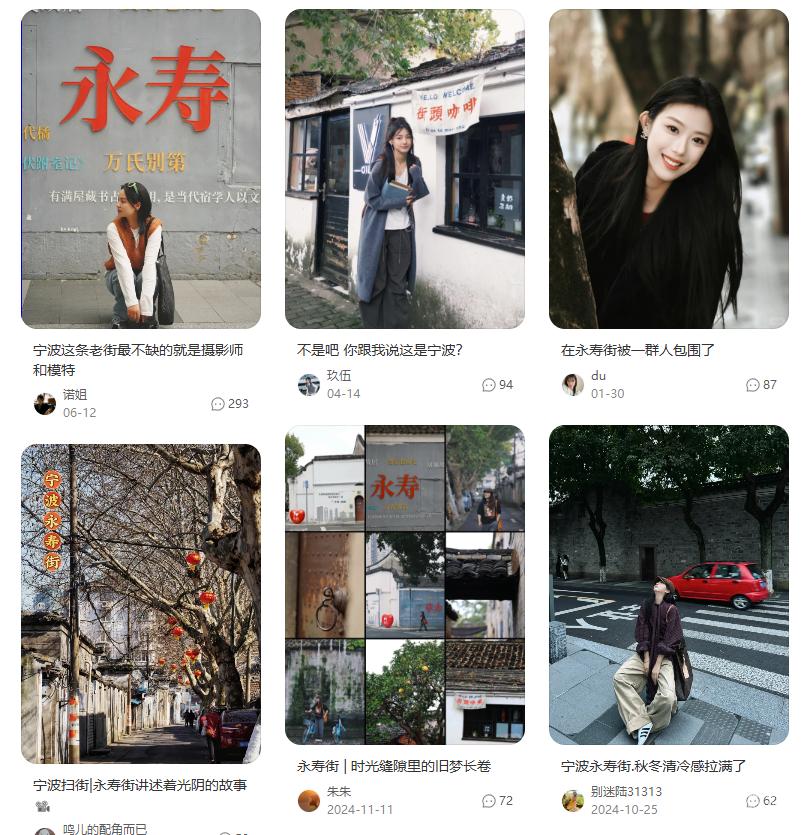Screen dimensions: 803x835
Task: Open 玖伍's profile avatar
Action: click(x=309, y=385)
